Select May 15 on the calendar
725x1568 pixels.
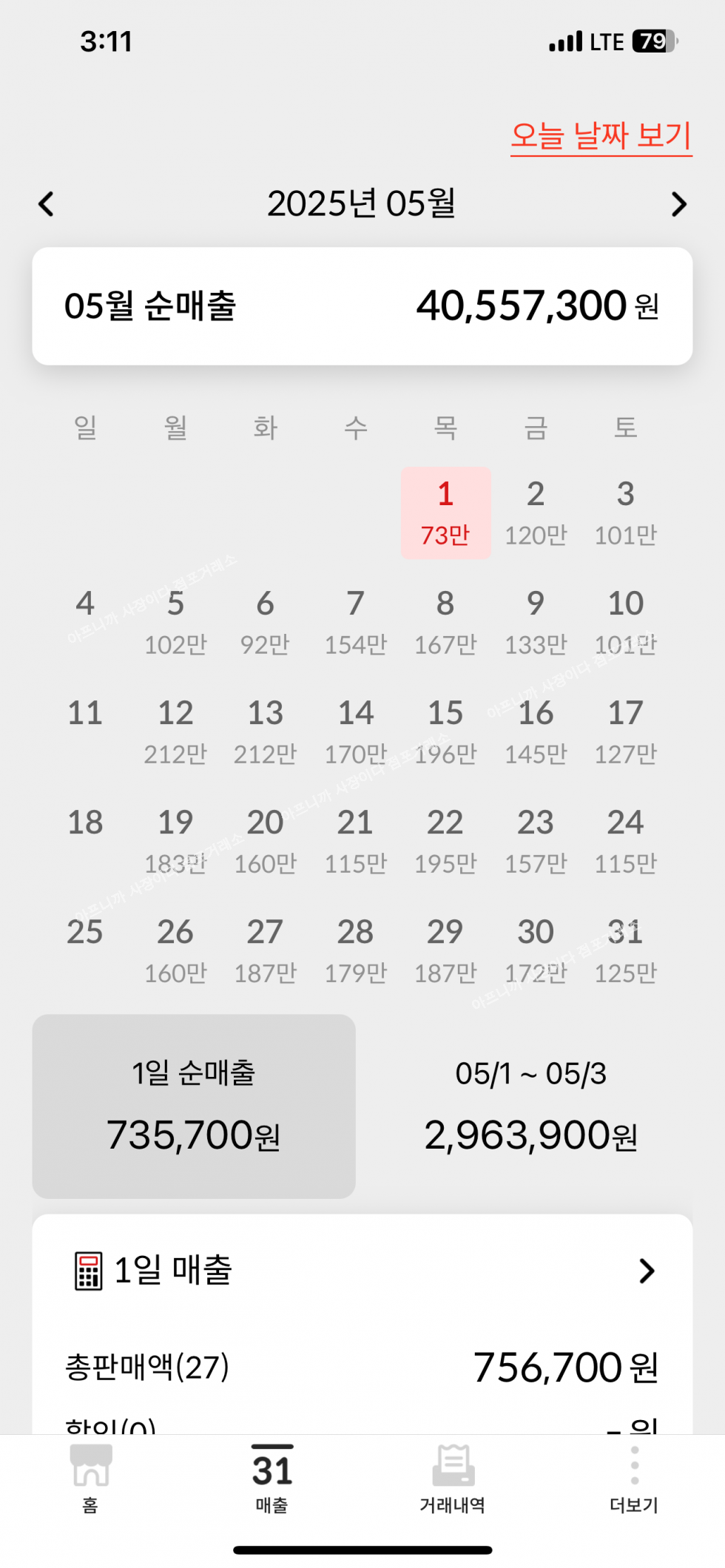tap(445, 731)
